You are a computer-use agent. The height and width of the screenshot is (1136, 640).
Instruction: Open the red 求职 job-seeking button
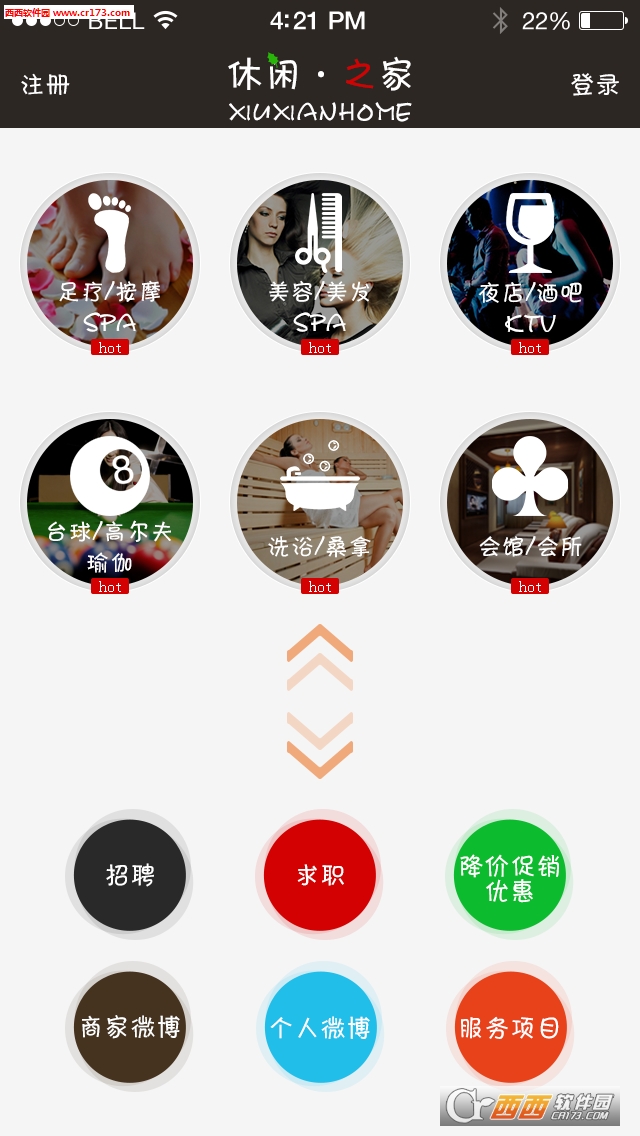coord(320,875)
